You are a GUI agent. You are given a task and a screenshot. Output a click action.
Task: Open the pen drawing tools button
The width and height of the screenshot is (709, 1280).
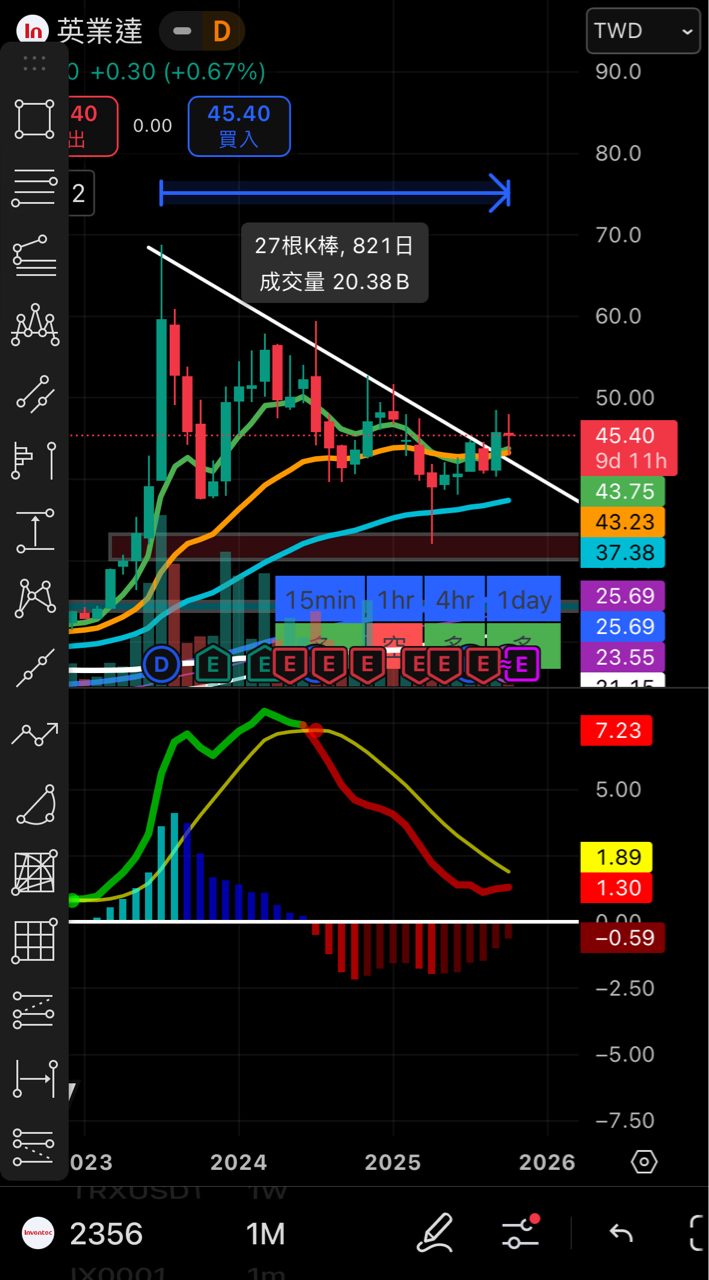[436, 1233]
